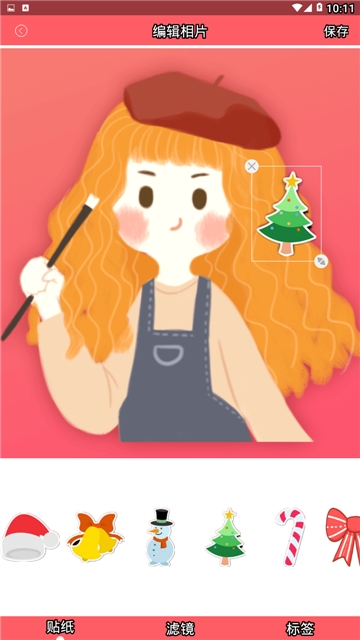The height and width of the screenshot is (640, 360).
Task: Add the snowman sticker
Action: tap(161, 537)
